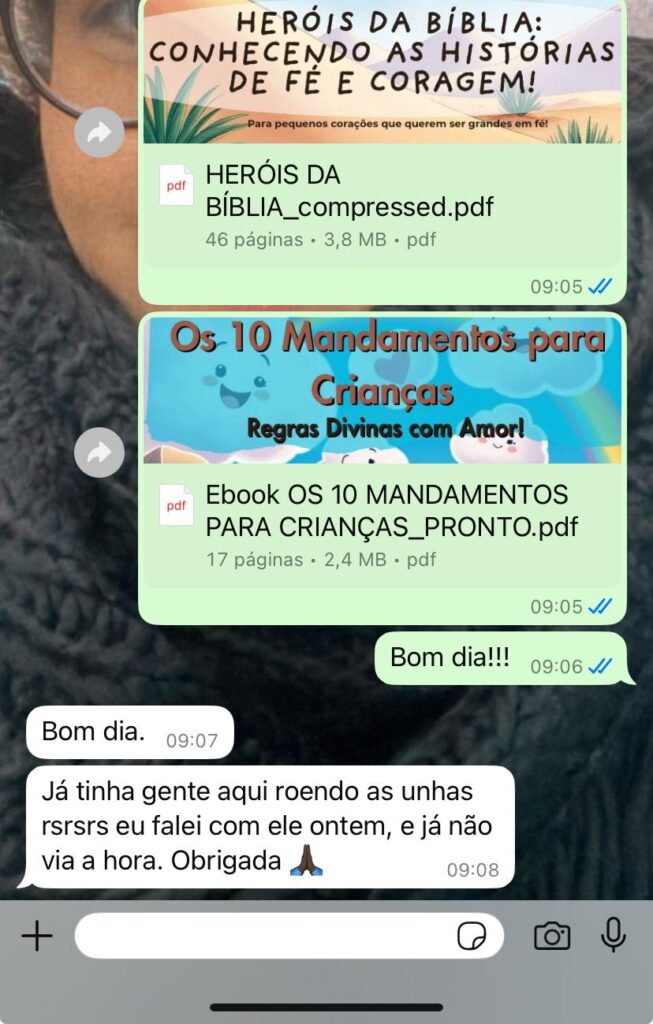Image resolution: width=653 pixels, height=1024 pixels.
Task: Open the sticker picker in the message box
Action: [x=471, y=936]
